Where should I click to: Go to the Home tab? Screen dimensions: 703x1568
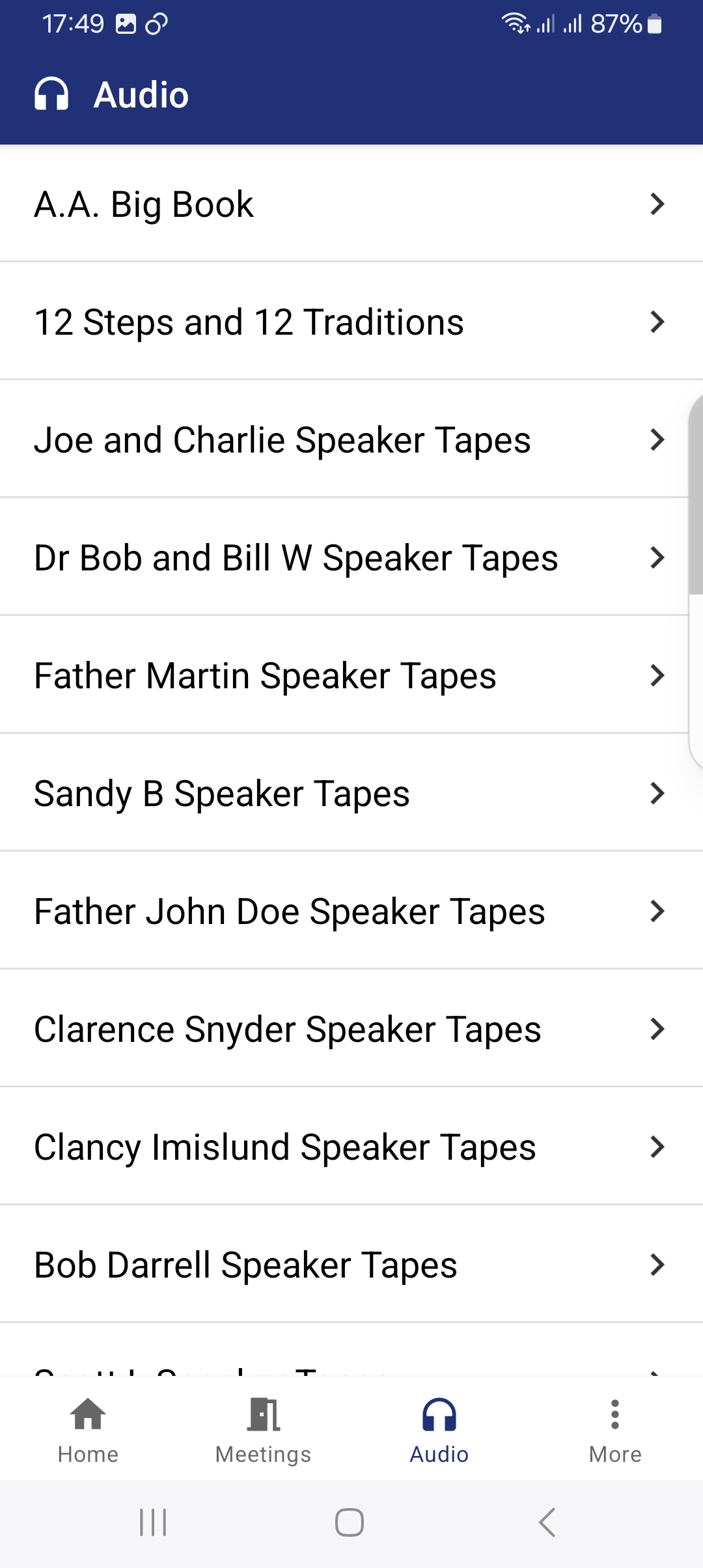[88, 1430]
